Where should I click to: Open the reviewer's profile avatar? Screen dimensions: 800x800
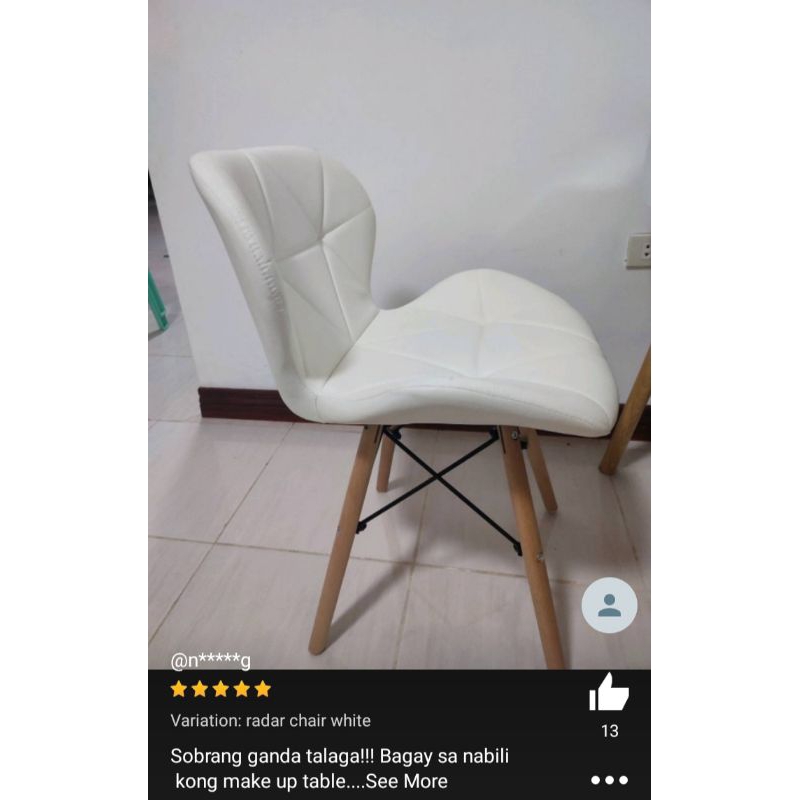pos(609,605)
